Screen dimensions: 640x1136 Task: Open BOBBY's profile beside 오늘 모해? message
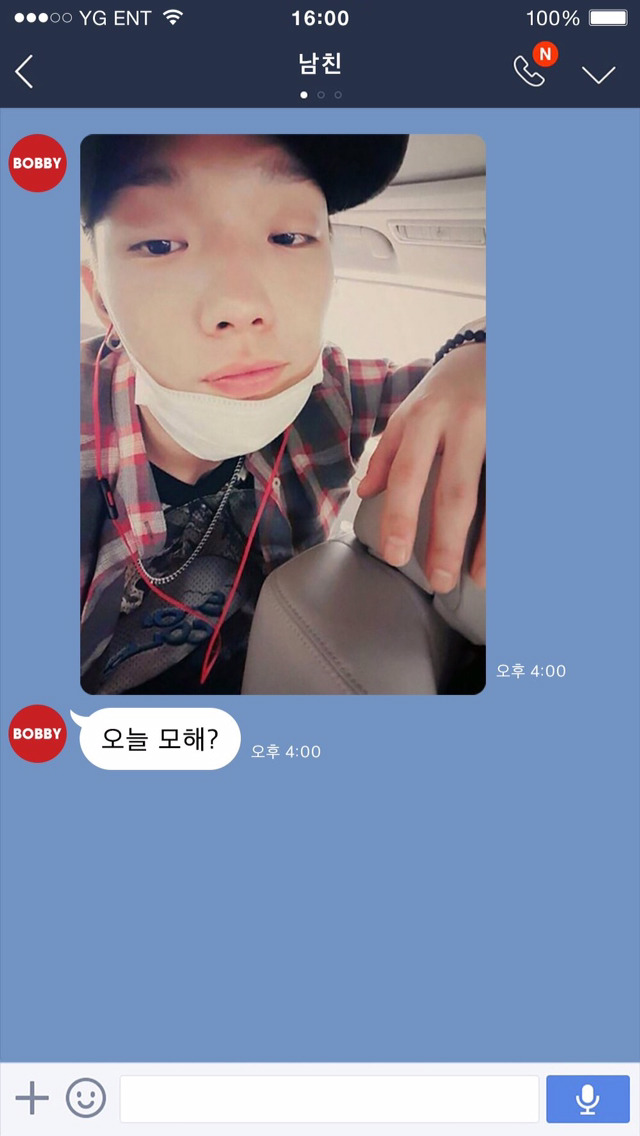pyautogui.click(x=37, y=733)
